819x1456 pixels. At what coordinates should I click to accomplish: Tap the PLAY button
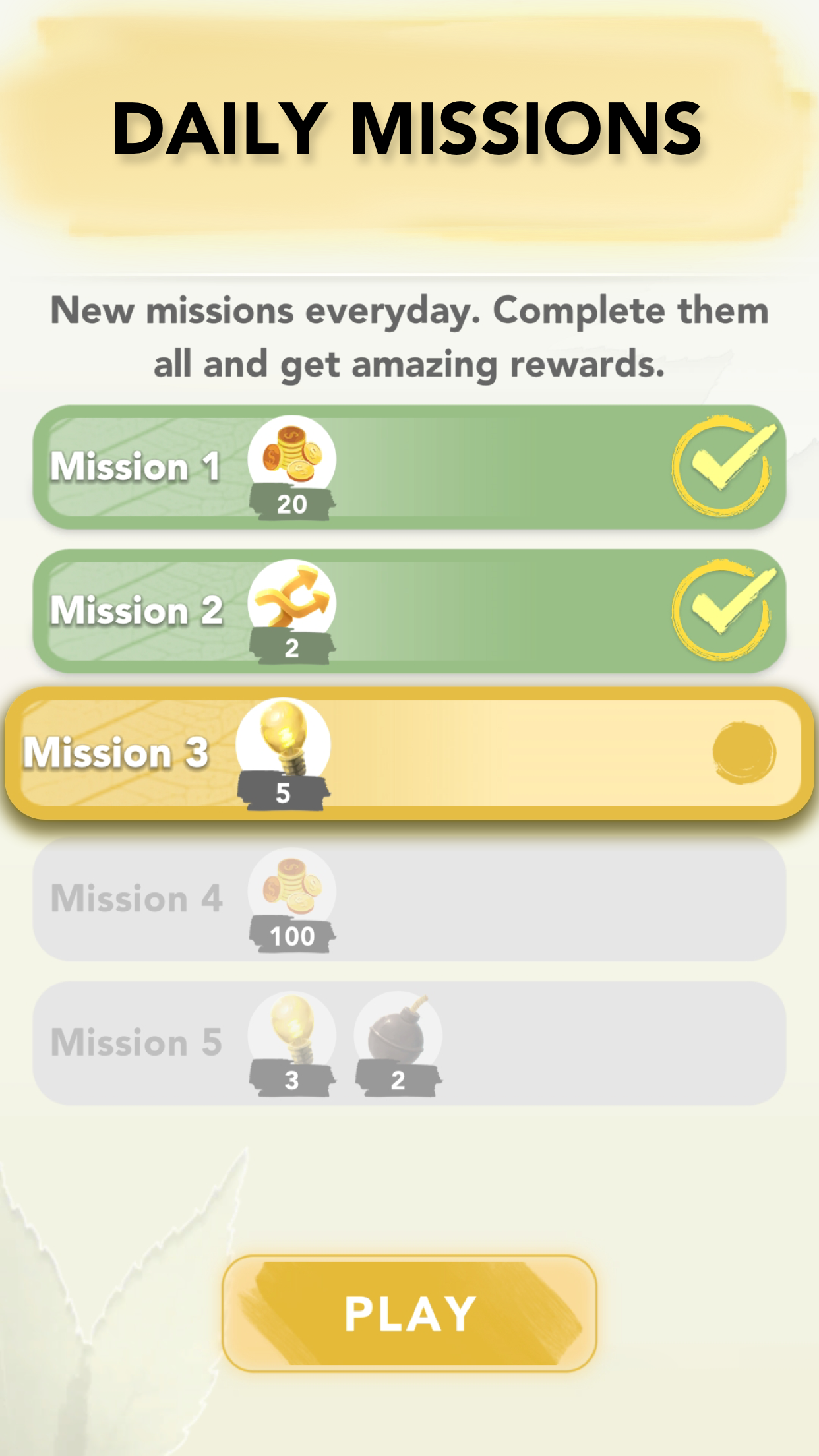pyautogui.click(x=409, y=1314)
